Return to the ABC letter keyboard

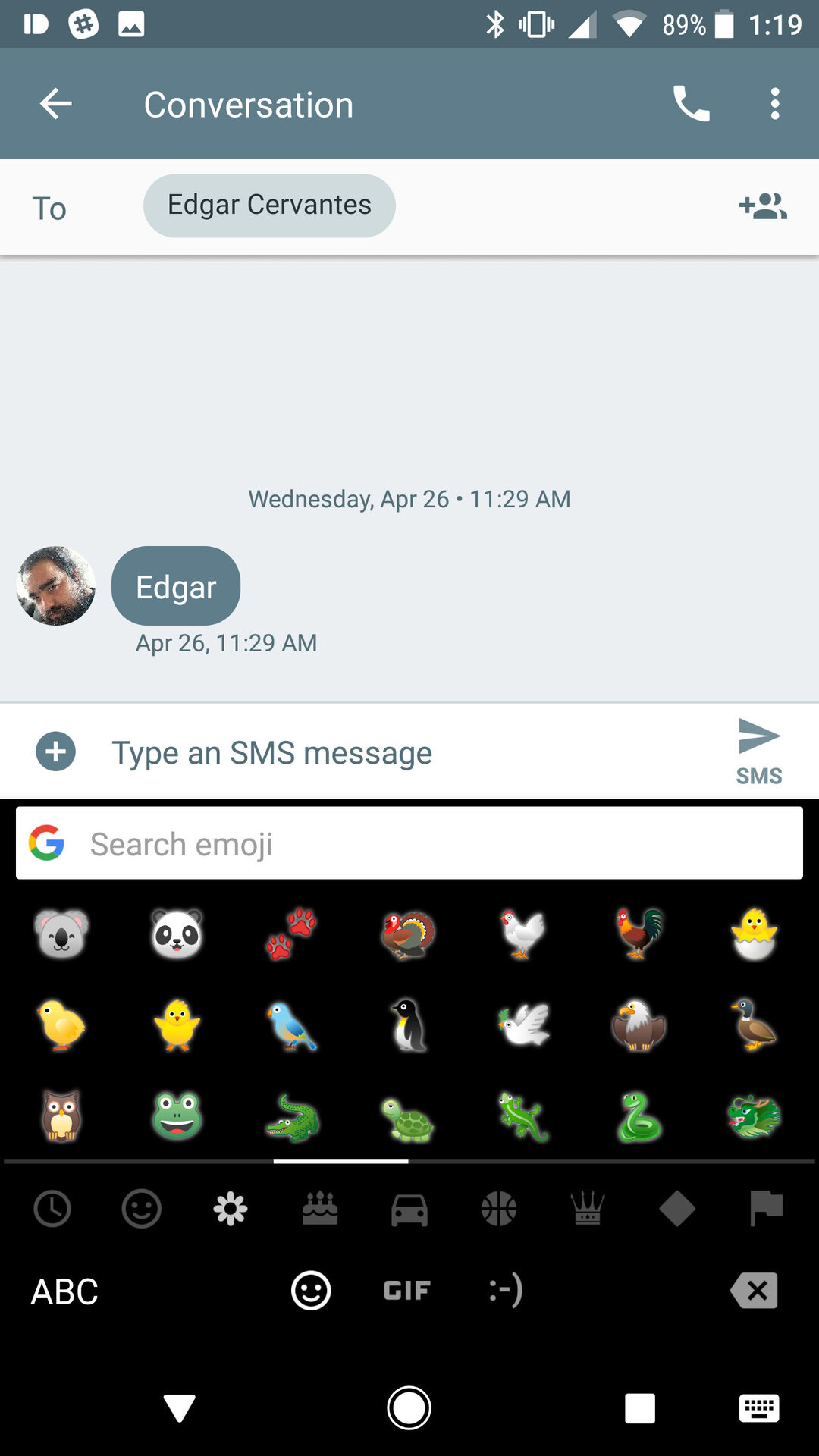tap(64, 1291)
